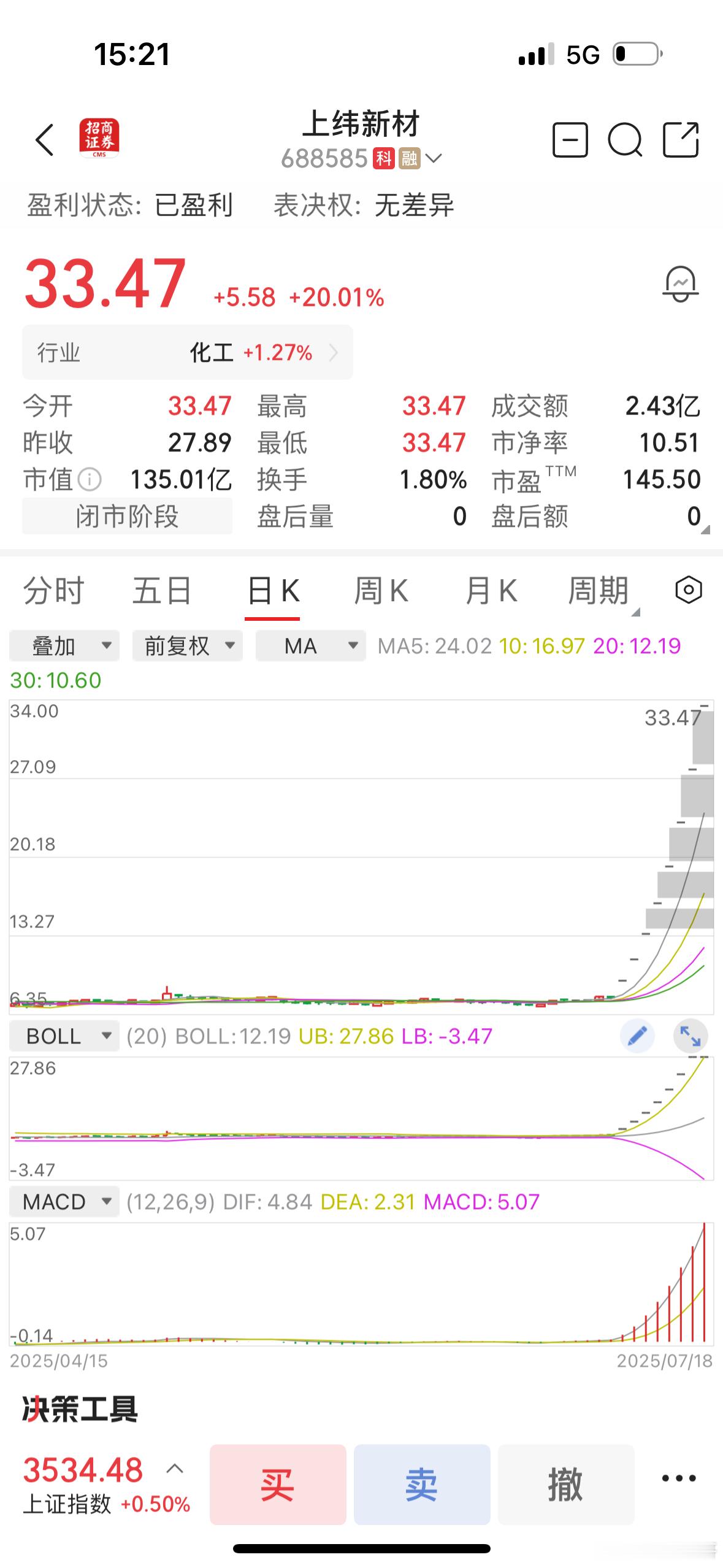Switch to the 分时 chart tab
723x1568 pixels.
pos(53,591)
